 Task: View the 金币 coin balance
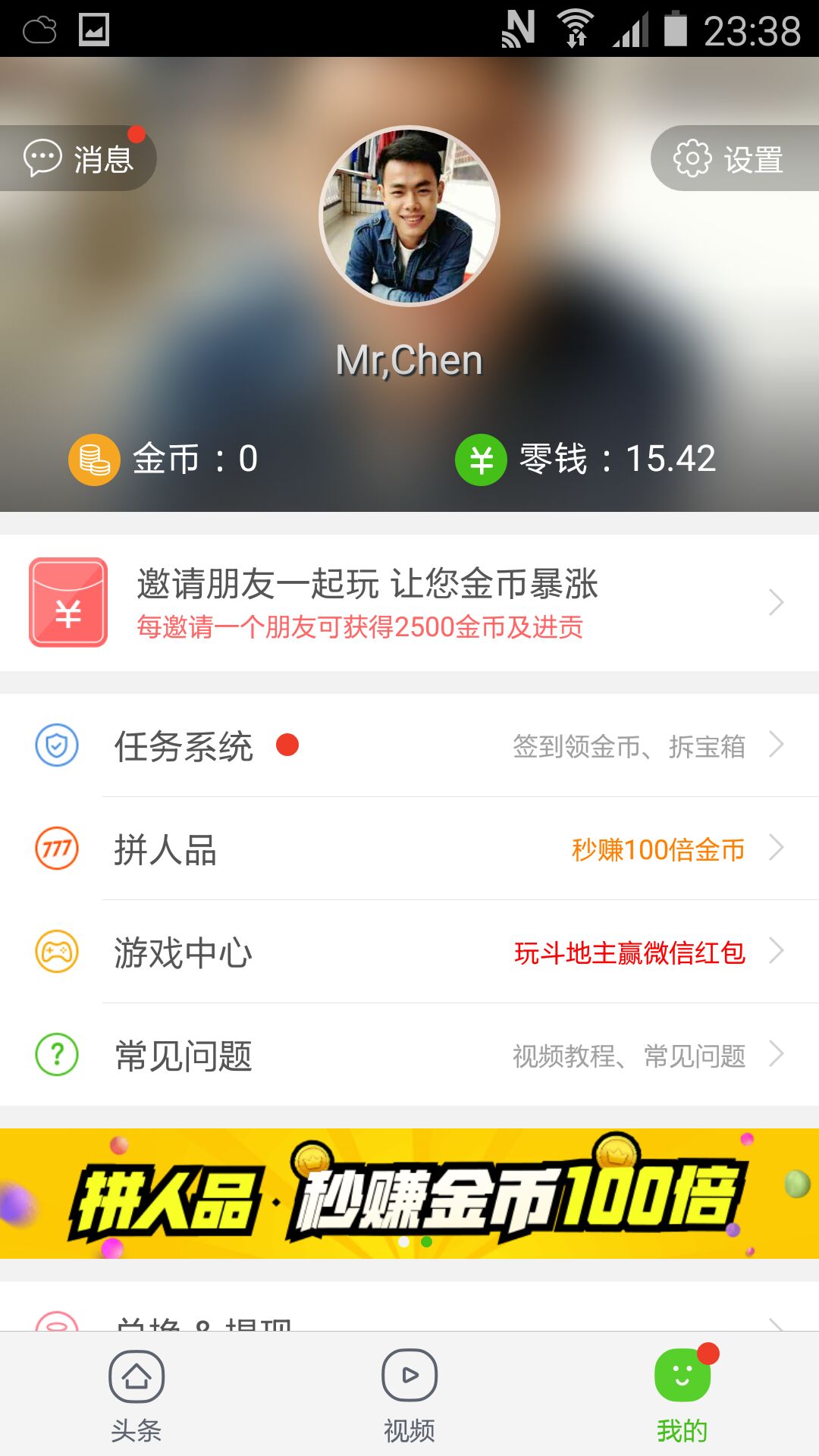click(164, 459)
